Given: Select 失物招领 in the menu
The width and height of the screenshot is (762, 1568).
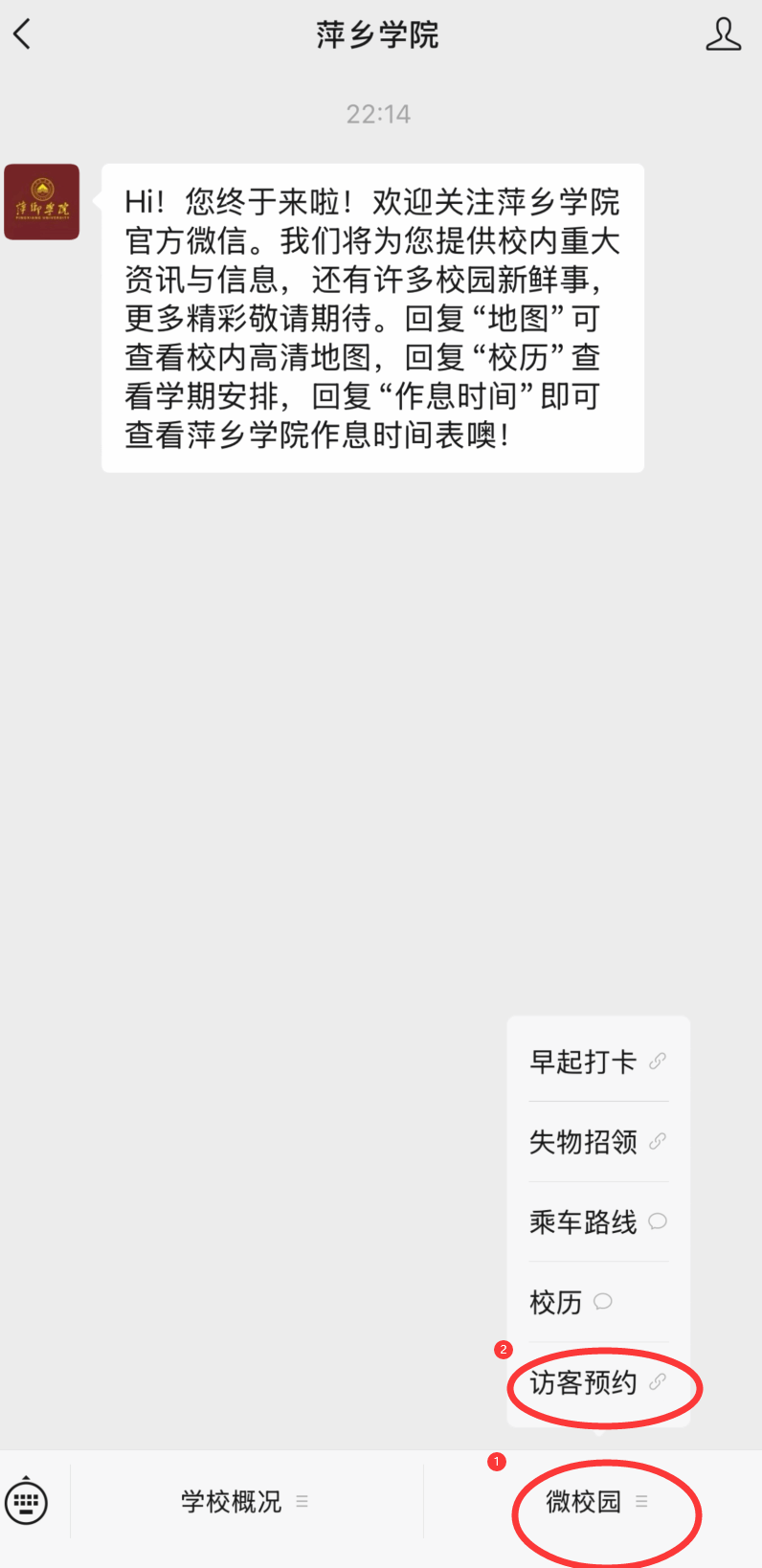Looking at the screenshot, I should click(x=598, y=1141).
